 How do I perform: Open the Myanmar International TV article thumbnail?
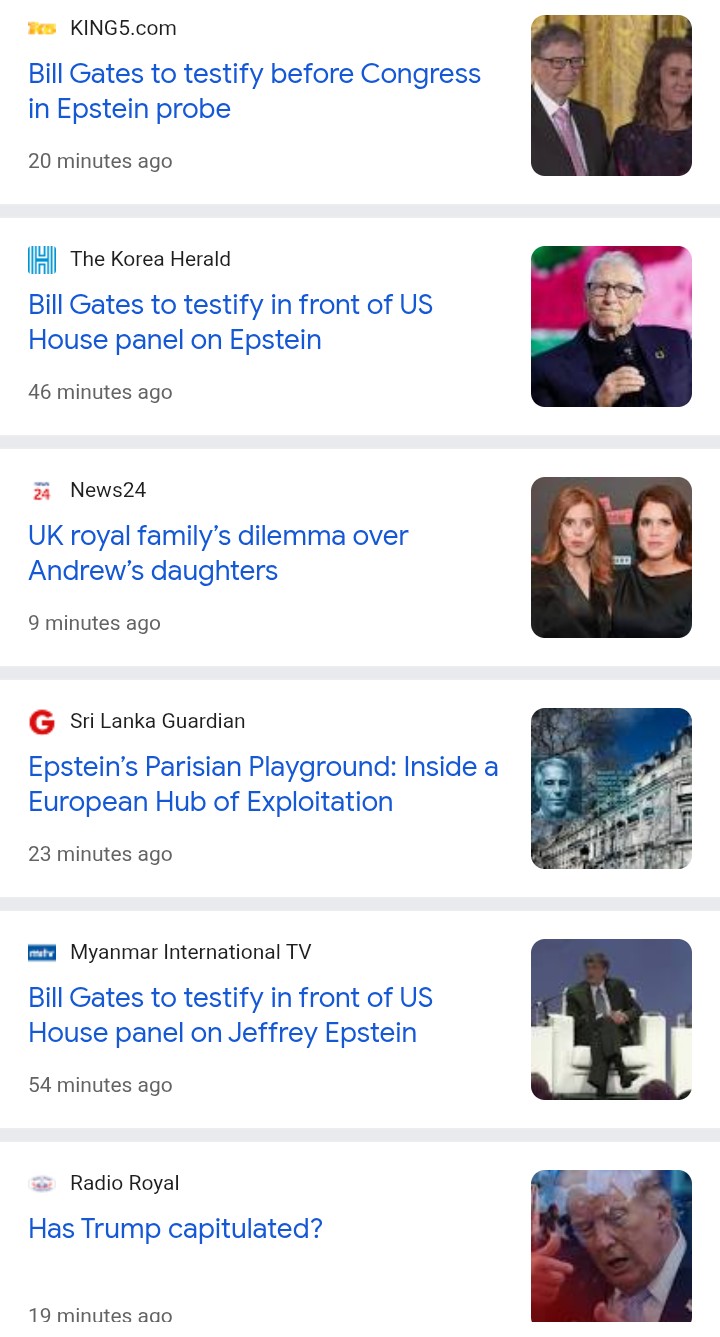(x=611, y=1020)
